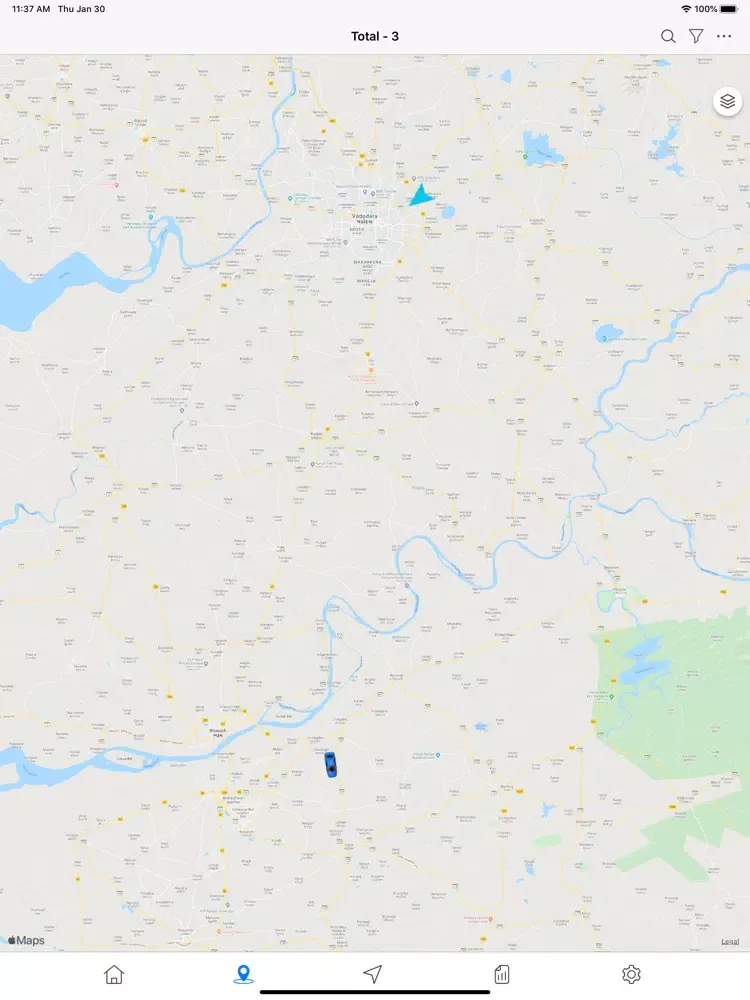Image resolution: width=750 pixels, height=1000 pixels.
Task: Open the filter funnel icon
Action: click(x=696, y=36)
